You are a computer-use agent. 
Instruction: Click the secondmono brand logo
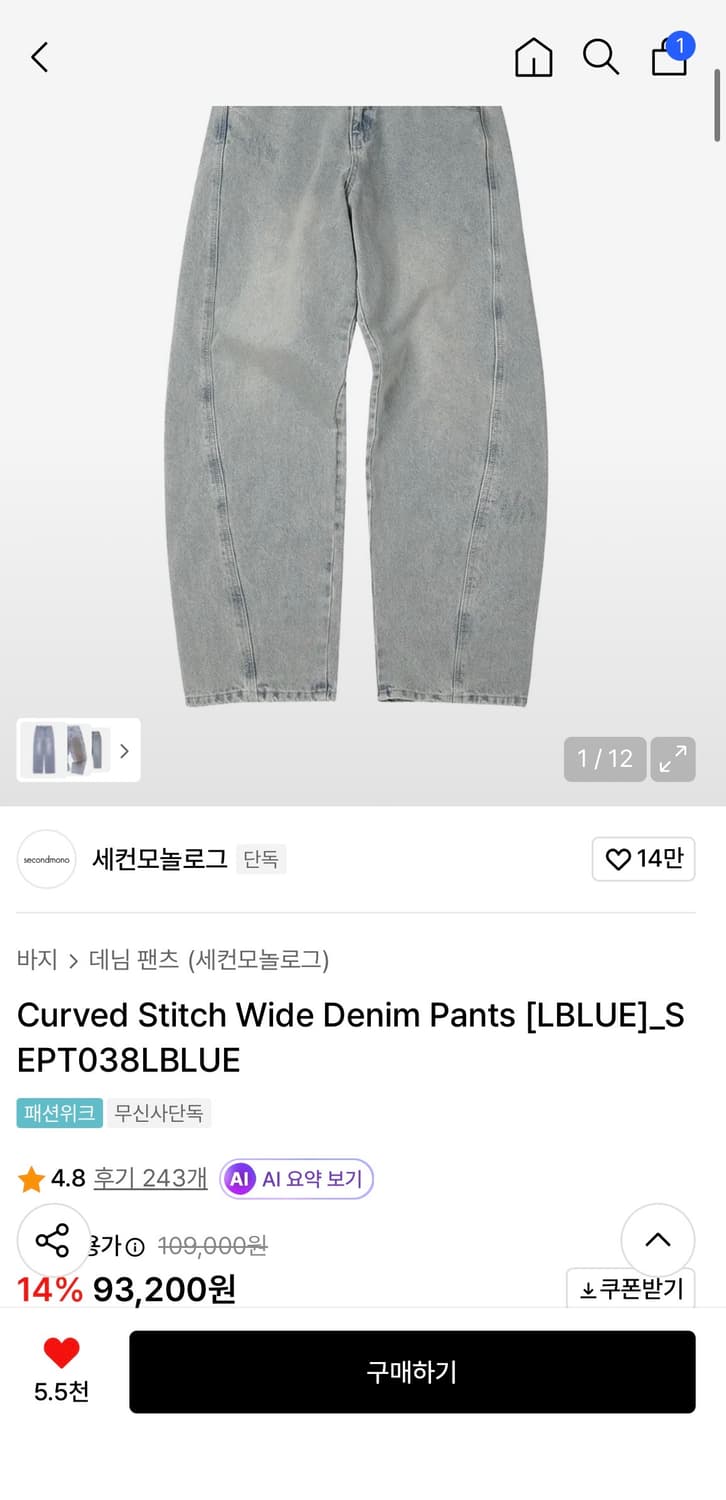[46, 859]
